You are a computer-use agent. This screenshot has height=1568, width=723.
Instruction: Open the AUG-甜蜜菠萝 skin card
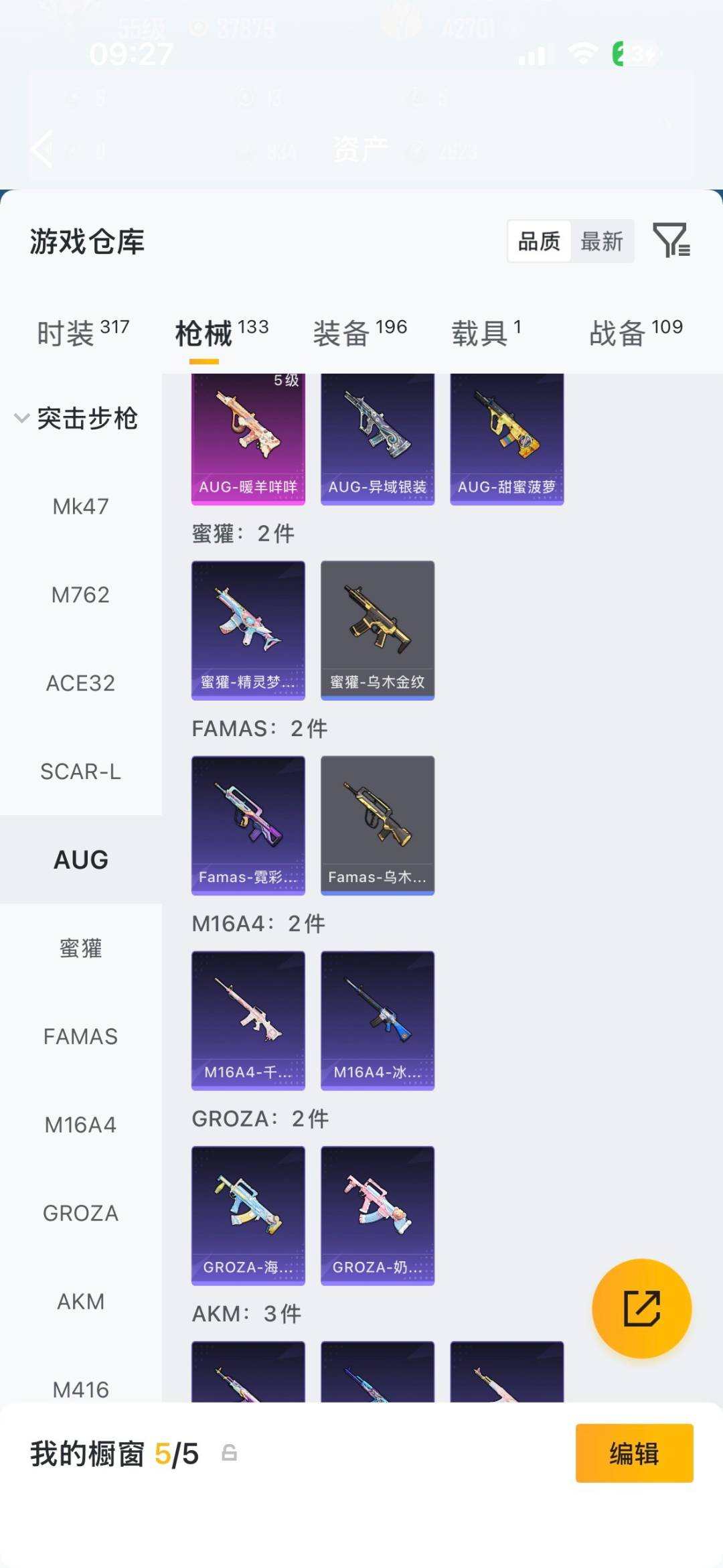(507, 439)
